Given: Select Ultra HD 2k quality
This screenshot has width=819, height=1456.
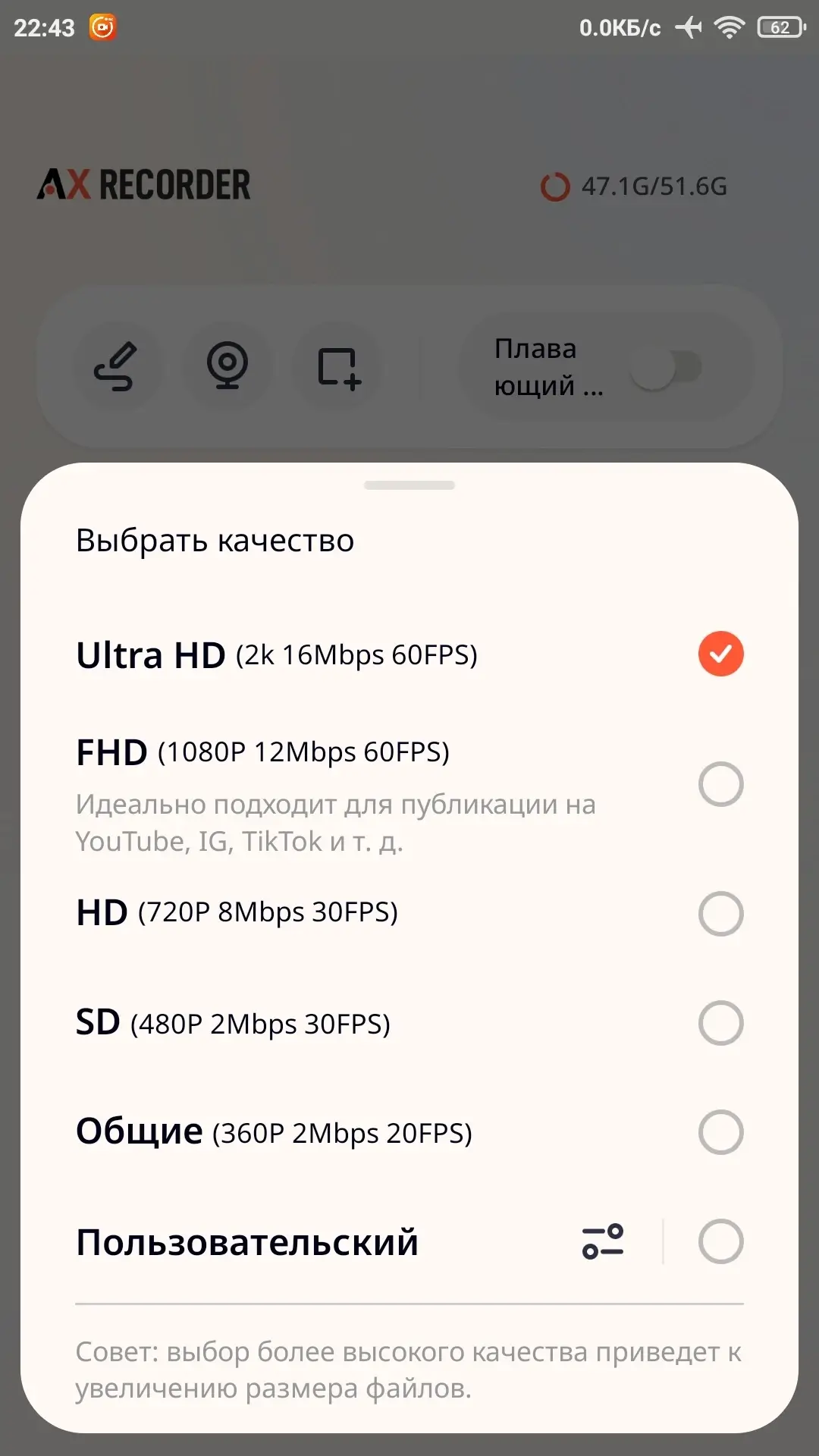Looking at the screenshot, I should (x=720, y=654).
